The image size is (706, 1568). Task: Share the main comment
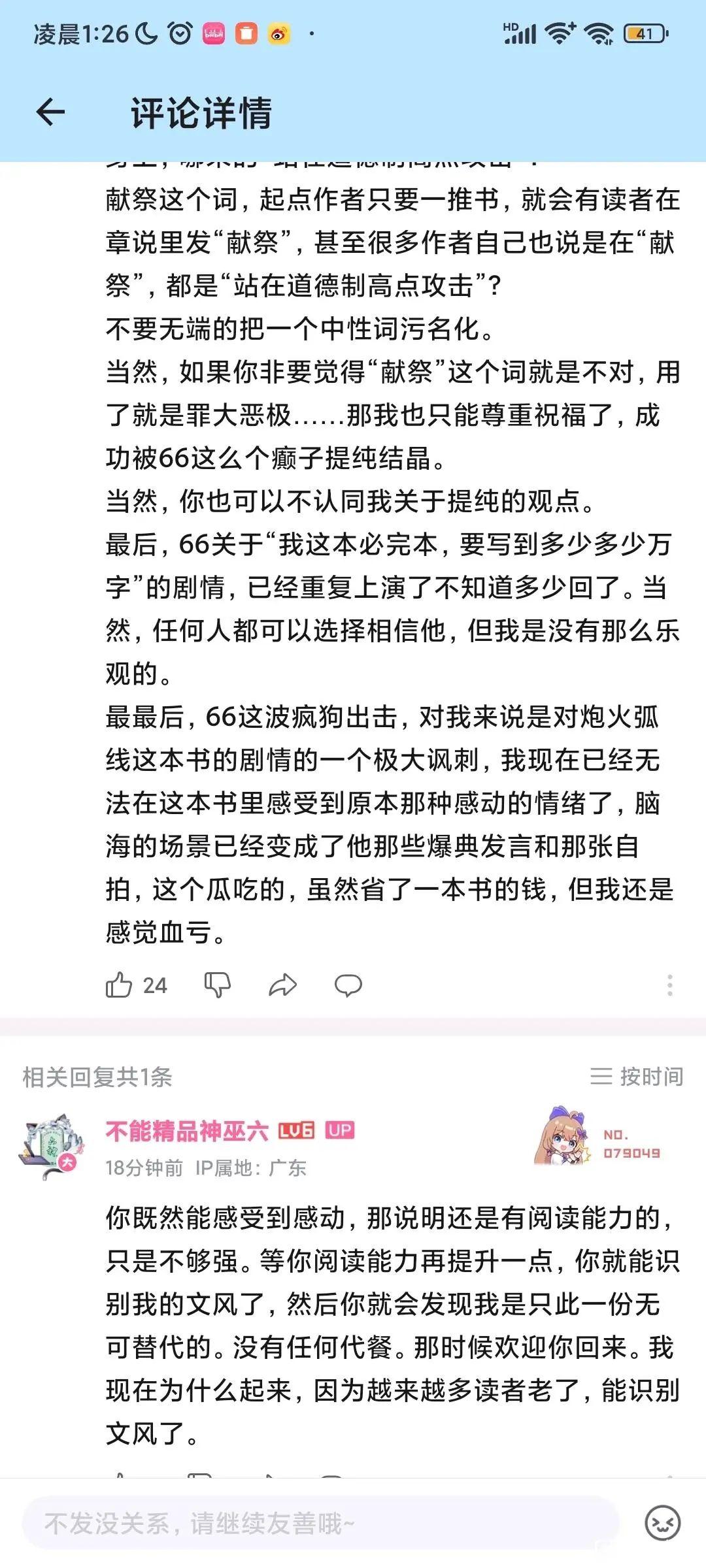coord(282,985)
